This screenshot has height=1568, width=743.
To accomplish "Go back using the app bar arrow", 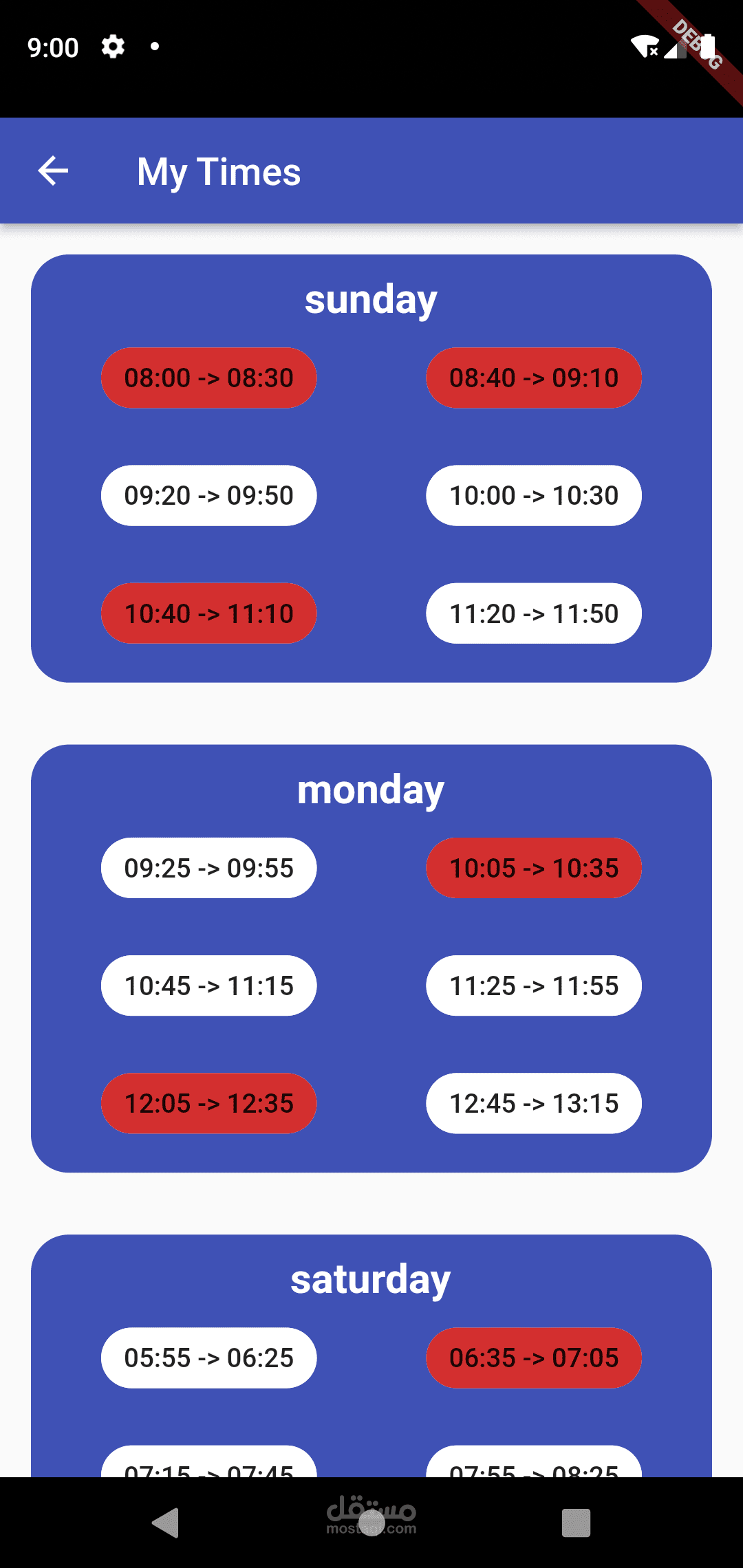I will pyautogui.click(x=53, y=171).
